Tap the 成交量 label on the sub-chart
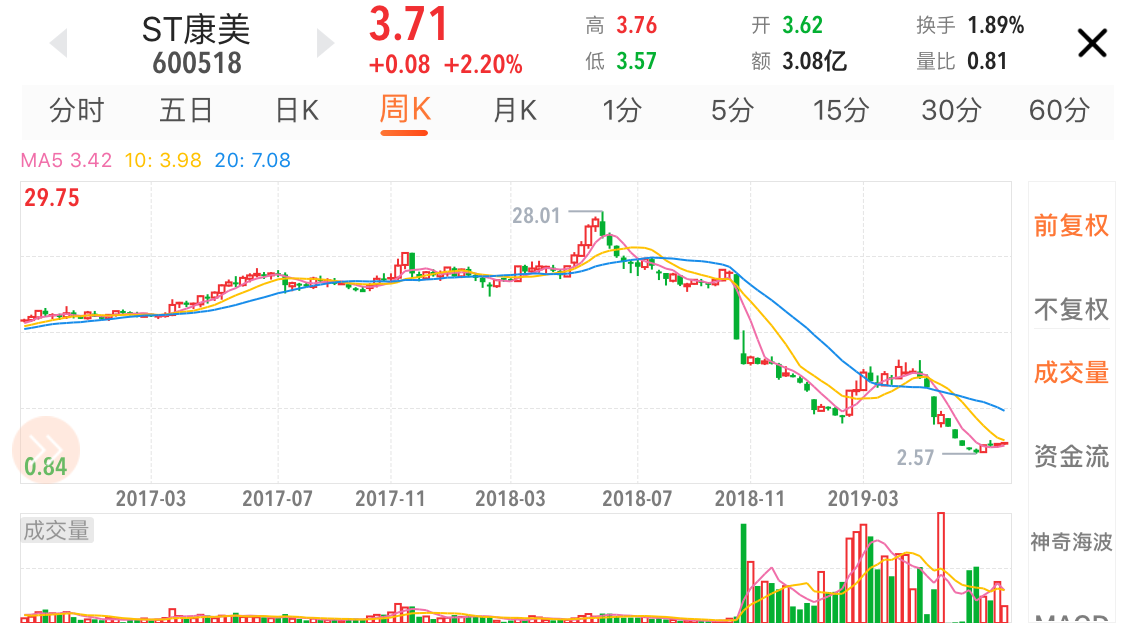 (x=57, y=531)
